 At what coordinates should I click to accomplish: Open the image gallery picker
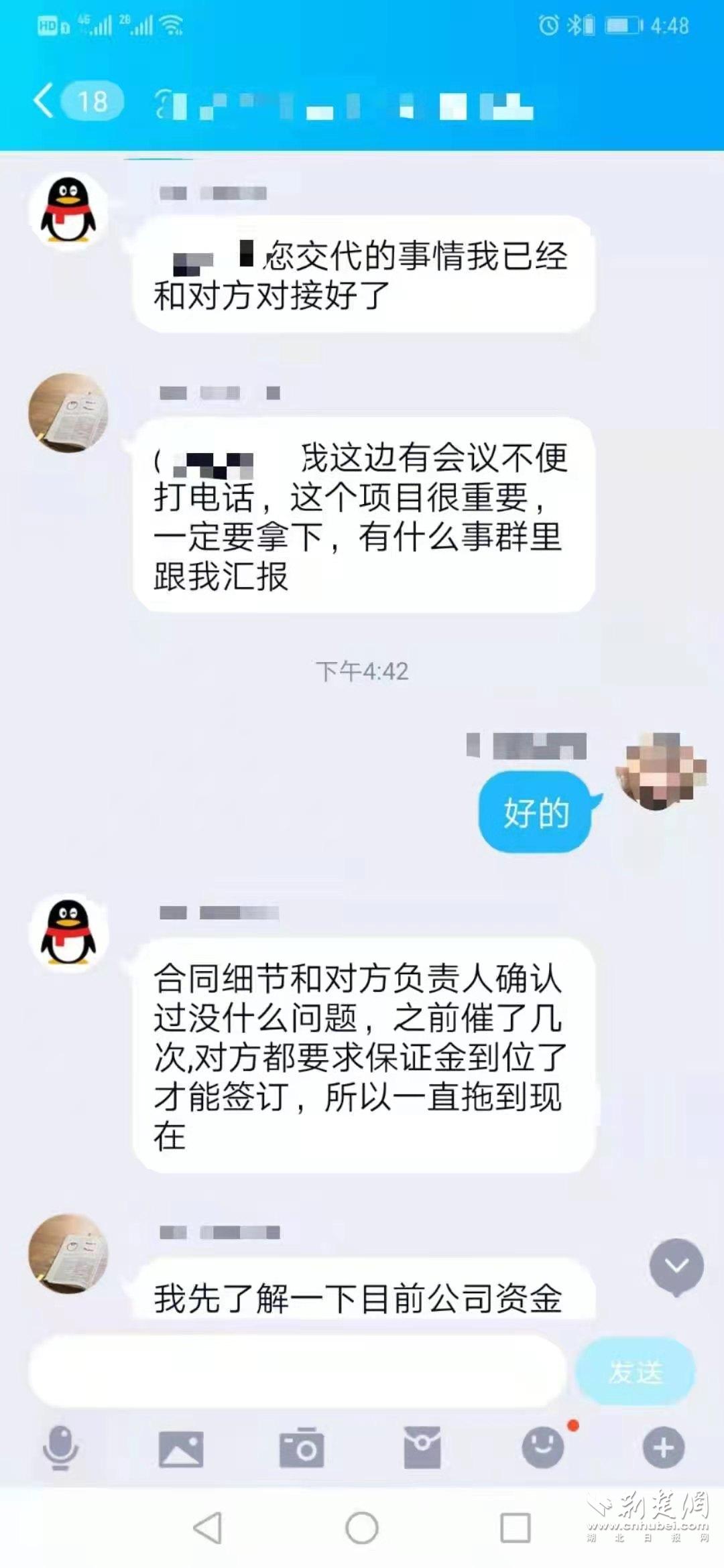pyautogui.click(x=181, y=1448)
